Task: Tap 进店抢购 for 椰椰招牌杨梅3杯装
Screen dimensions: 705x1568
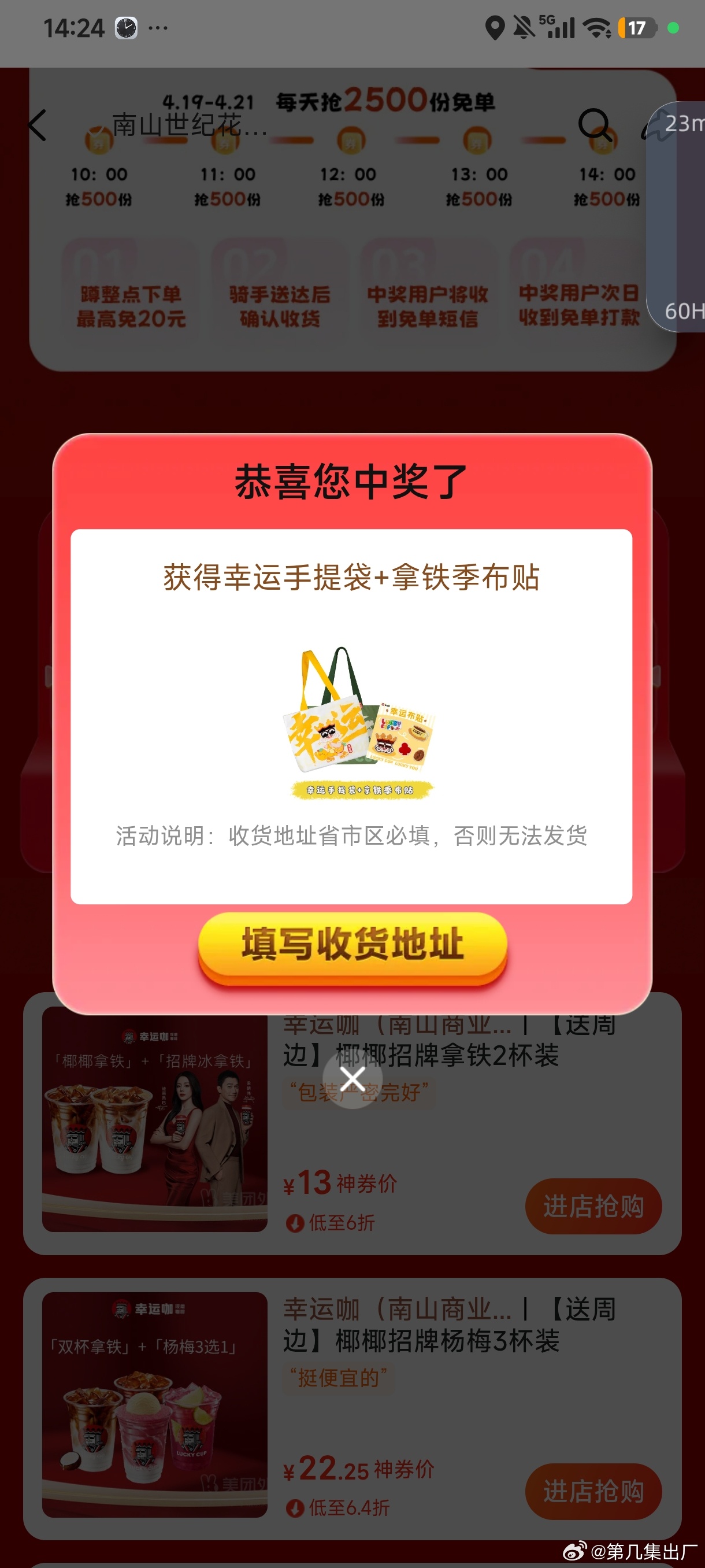Action: (x=593, y=1491)
